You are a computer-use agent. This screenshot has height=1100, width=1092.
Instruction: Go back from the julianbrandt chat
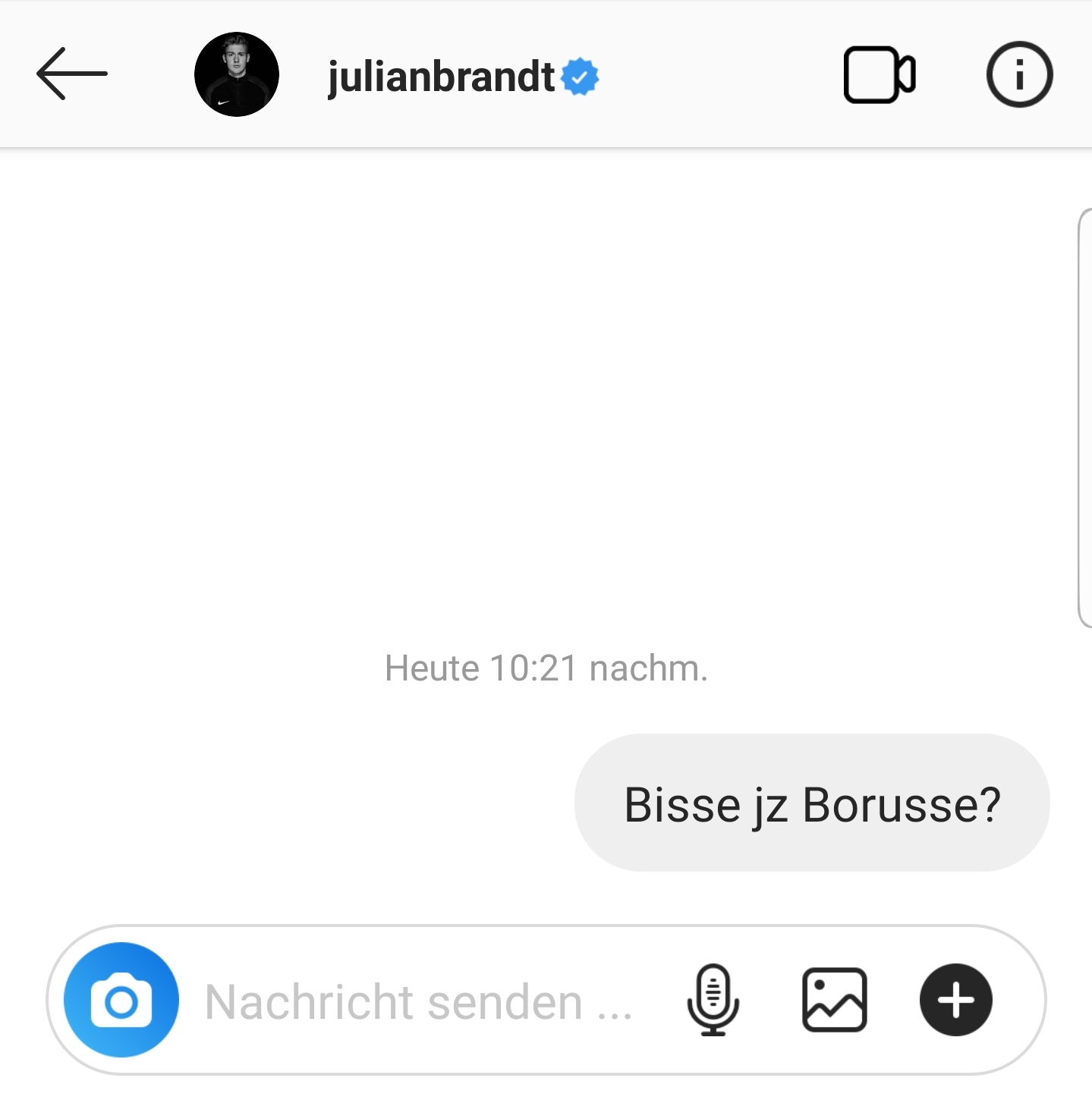[x=72, y=74]
